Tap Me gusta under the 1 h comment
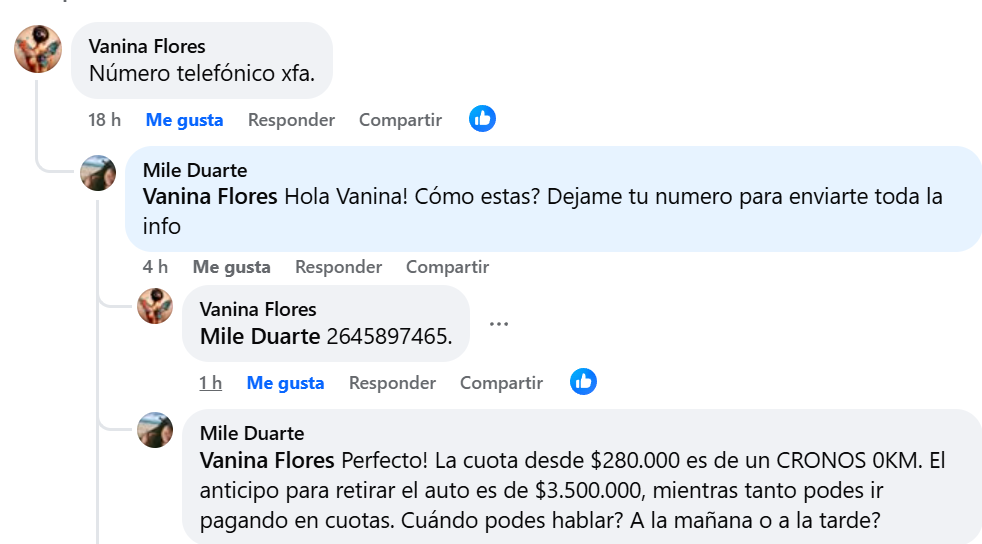Screen dimensions: 982x544 [285, 383]
